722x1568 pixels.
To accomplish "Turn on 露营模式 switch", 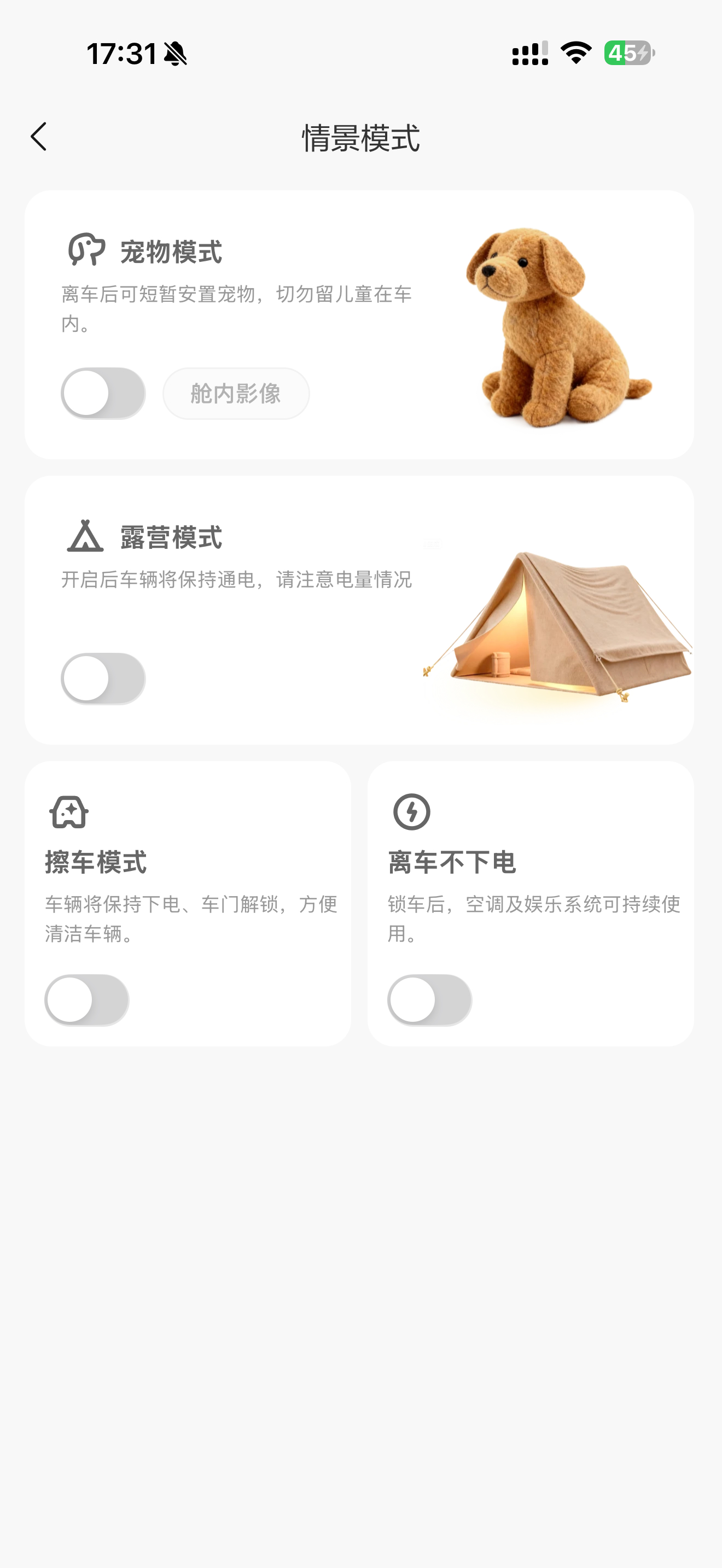I will [102, 677].
